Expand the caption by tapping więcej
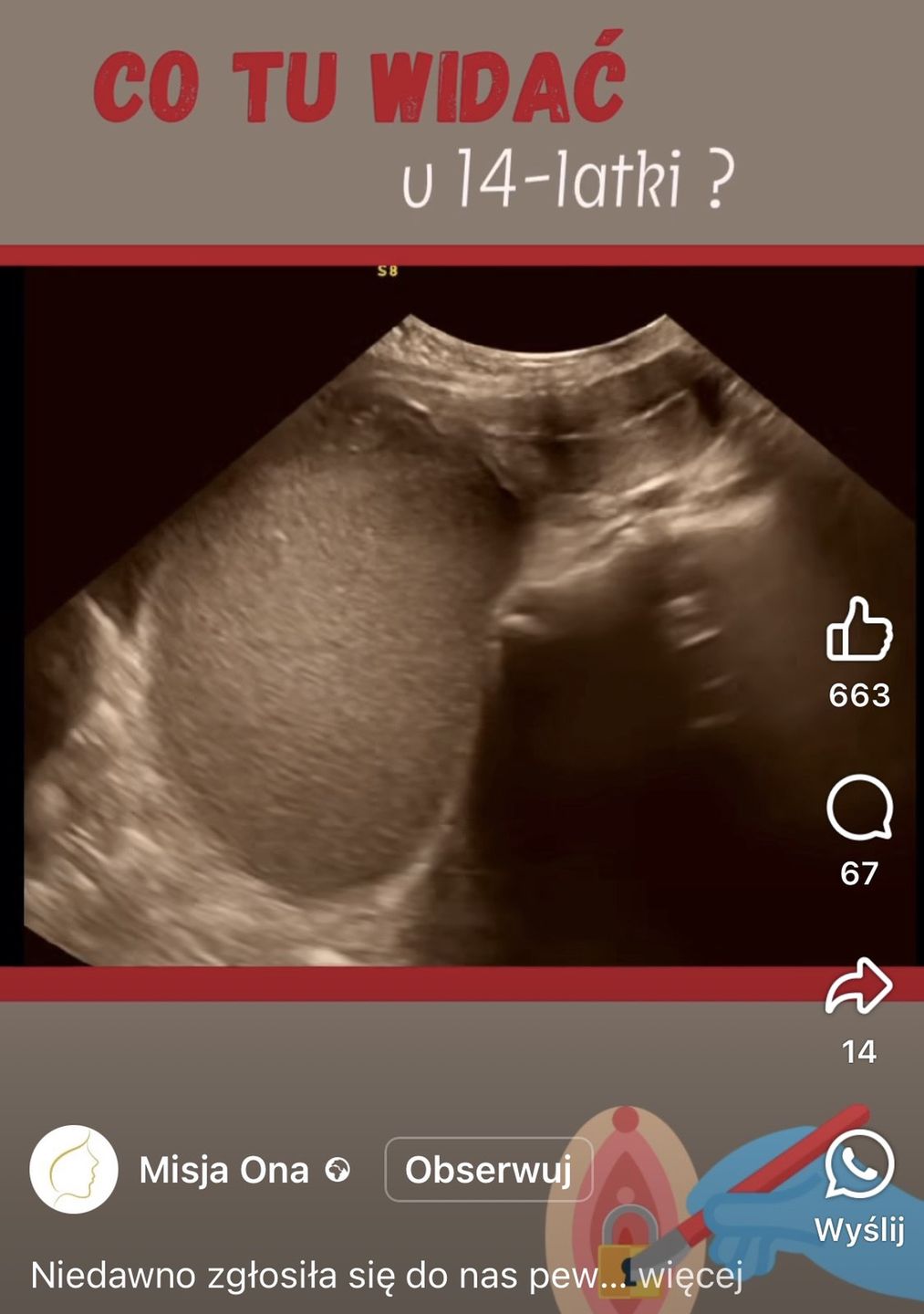The width and height of the screenshot is (924, 1314). [x=690, y=1275]
